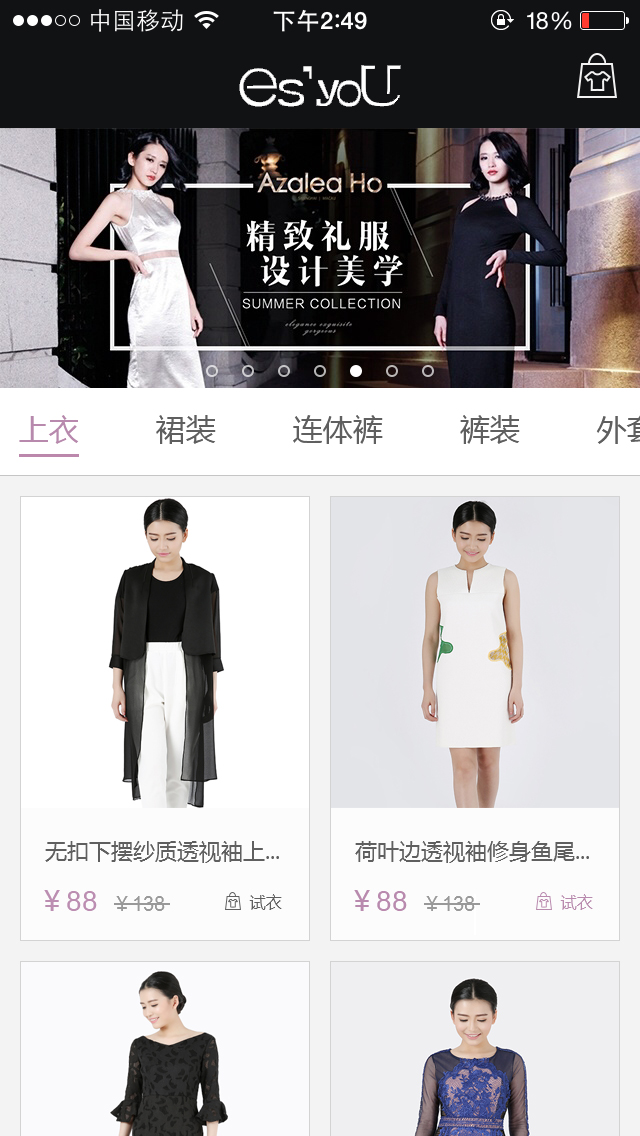Jump to the first banner page dot
The width and height of the screenshot is (640, 1136).
(212, 371)
